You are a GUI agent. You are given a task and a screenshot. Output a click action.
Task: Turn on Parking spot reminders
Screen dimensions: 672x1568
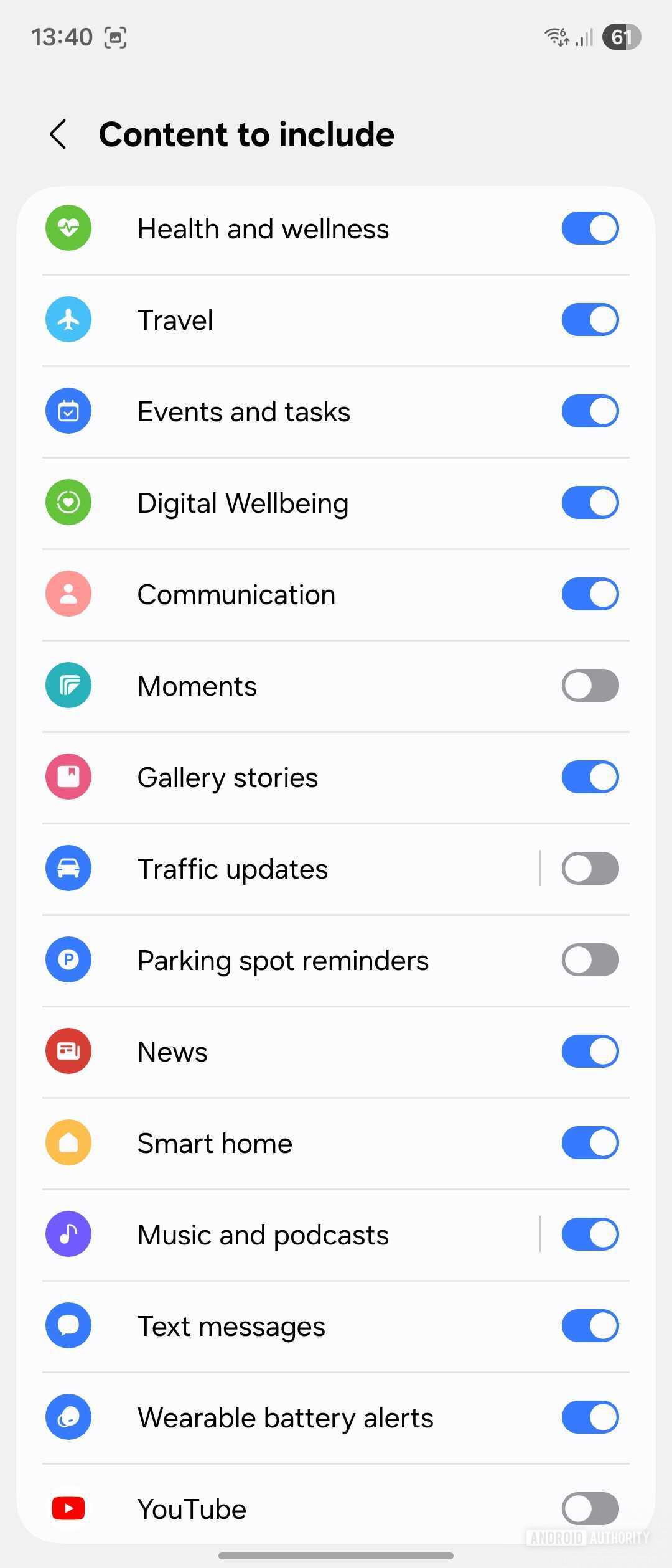590,960
